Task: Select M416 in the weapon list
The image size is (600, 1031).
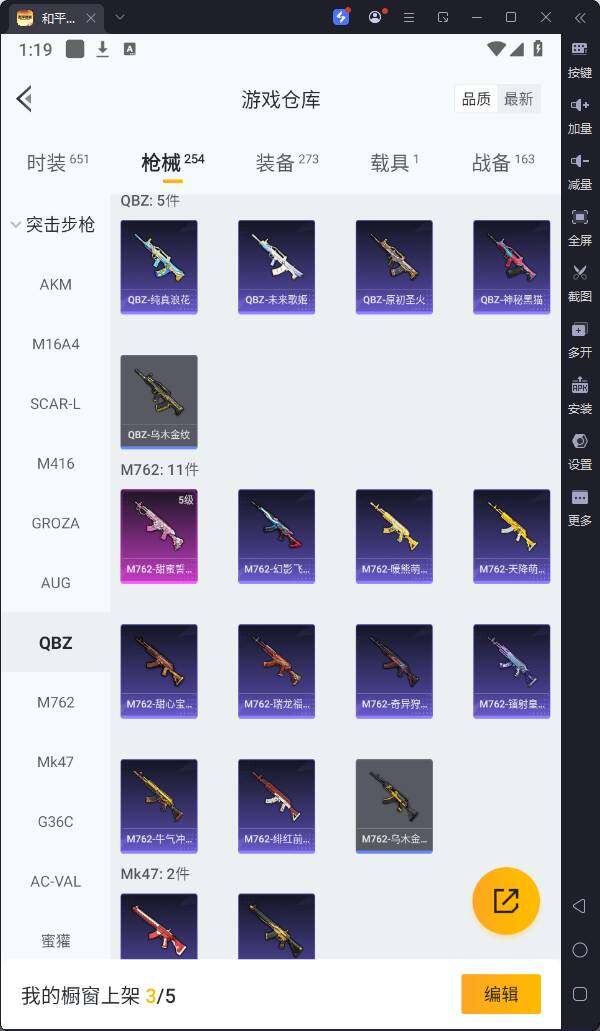Action: point(55,463)
